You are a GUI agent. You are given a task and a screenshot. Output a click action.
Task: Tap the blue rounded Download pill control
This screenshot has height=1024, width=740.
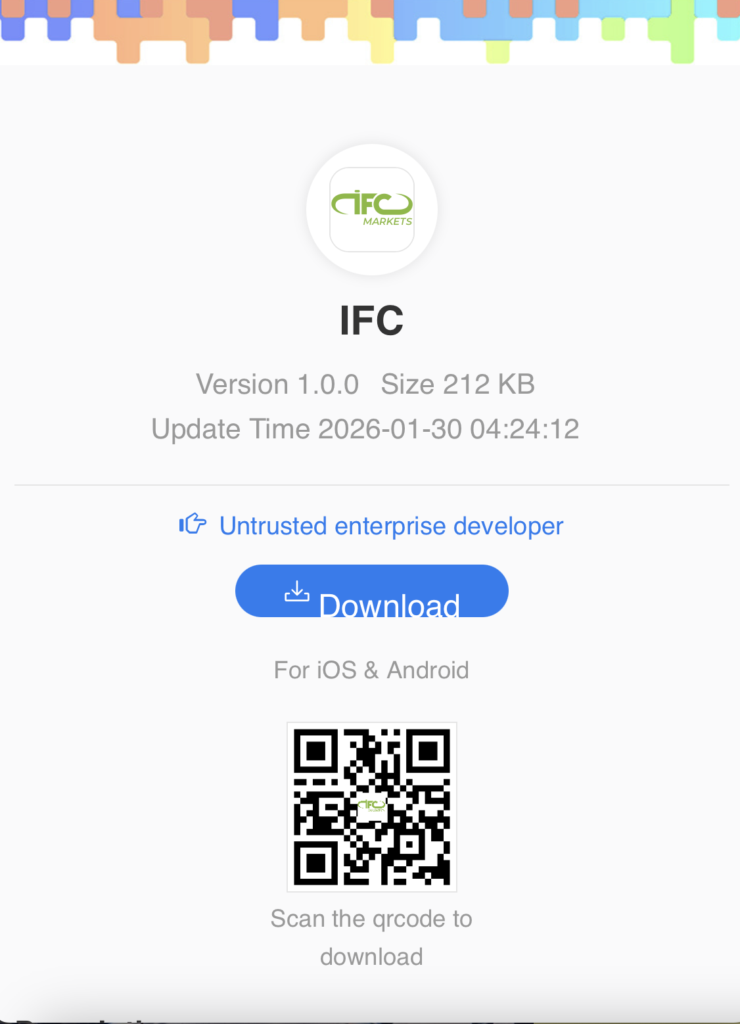[x=371, y=591]
